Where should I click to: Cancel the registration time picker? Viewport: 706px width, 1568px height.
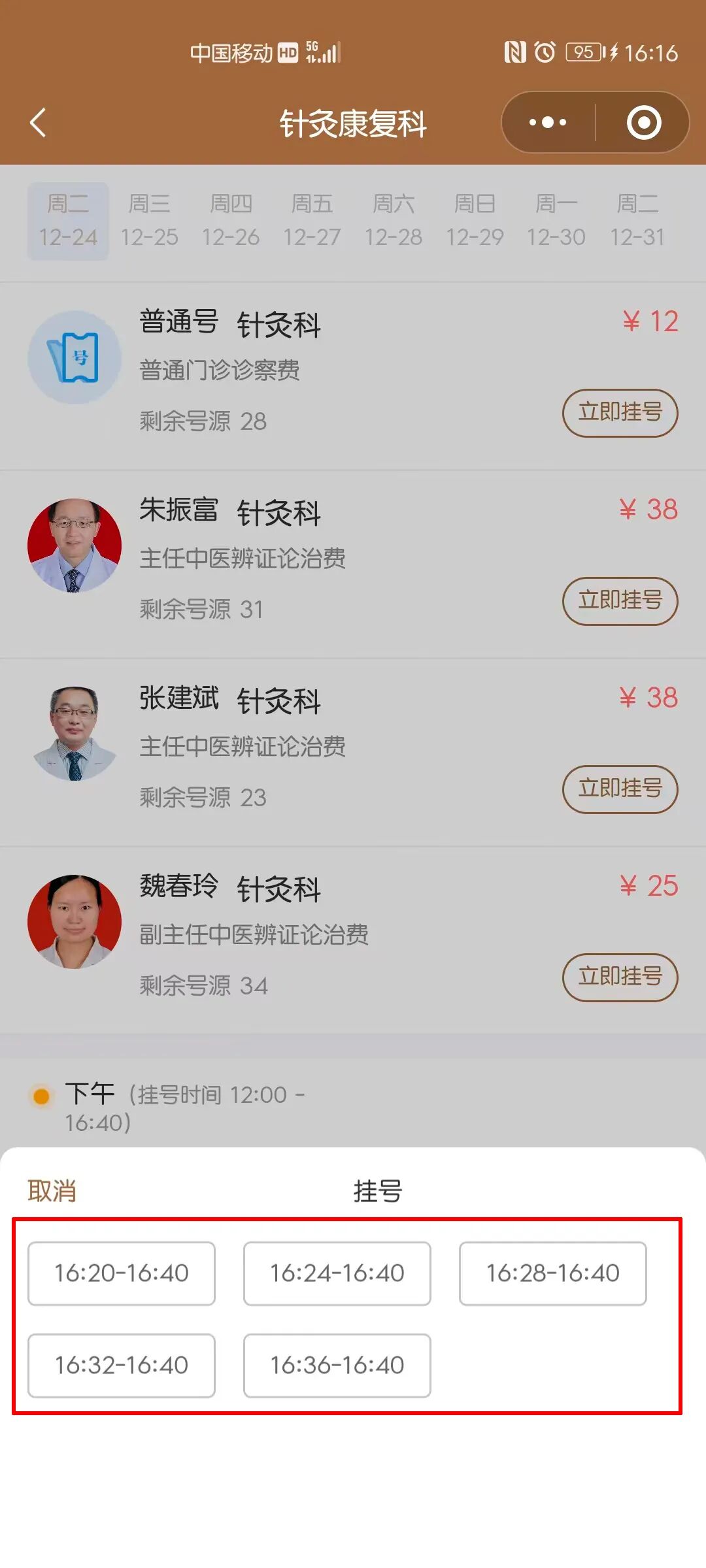click(52, 1191)
